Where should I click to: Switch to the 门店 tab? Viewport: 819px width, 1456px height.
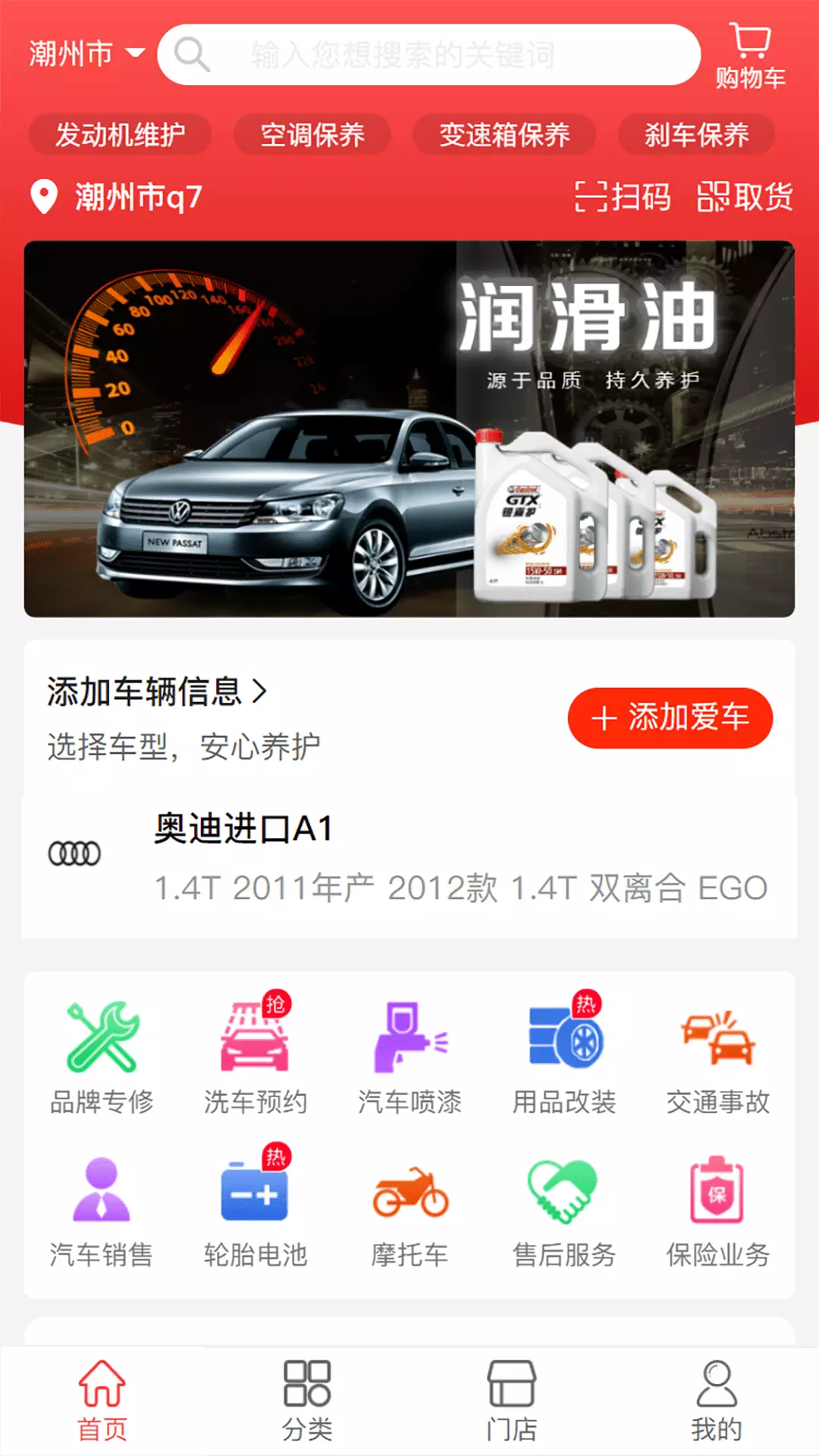click(512, 1401)
